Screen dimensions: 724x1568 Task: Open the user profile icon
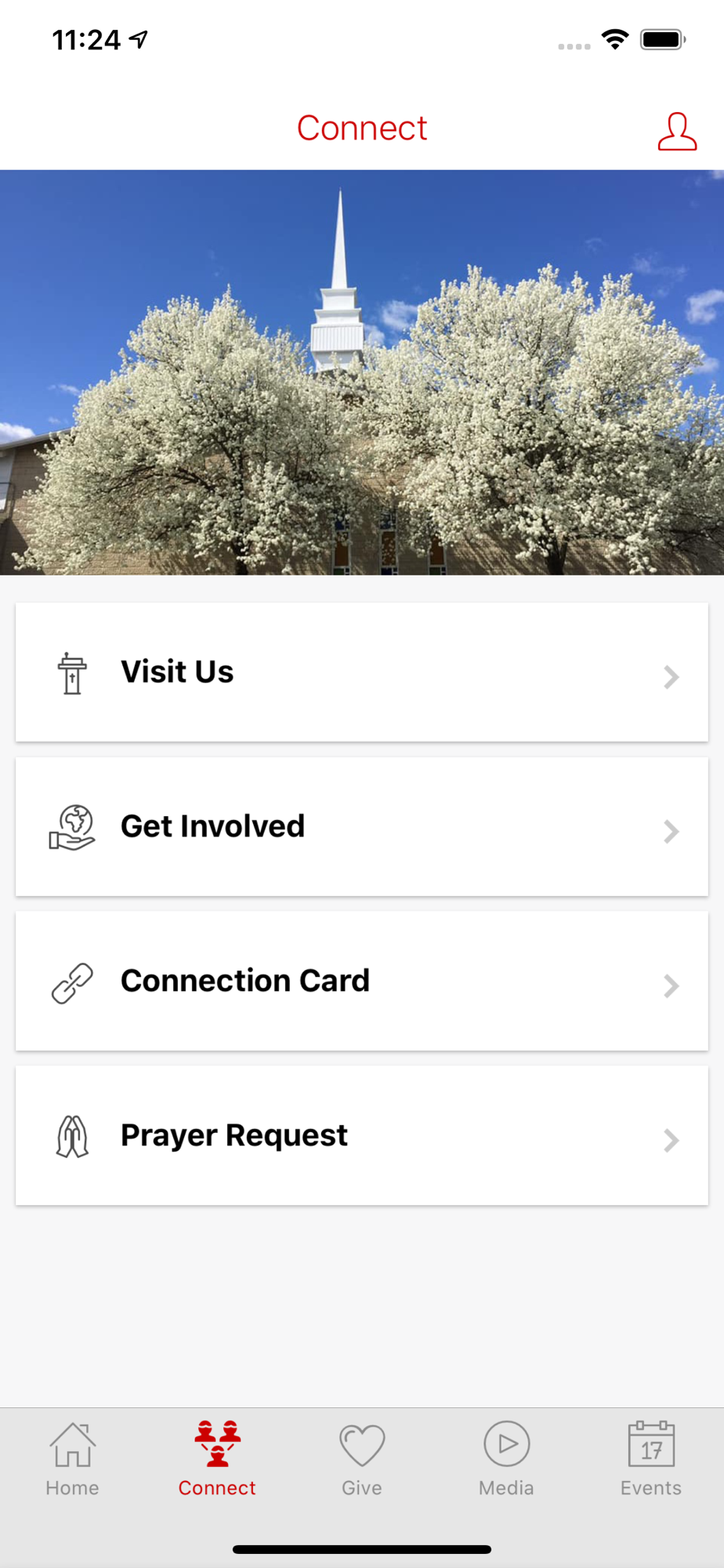click(676, 131)
